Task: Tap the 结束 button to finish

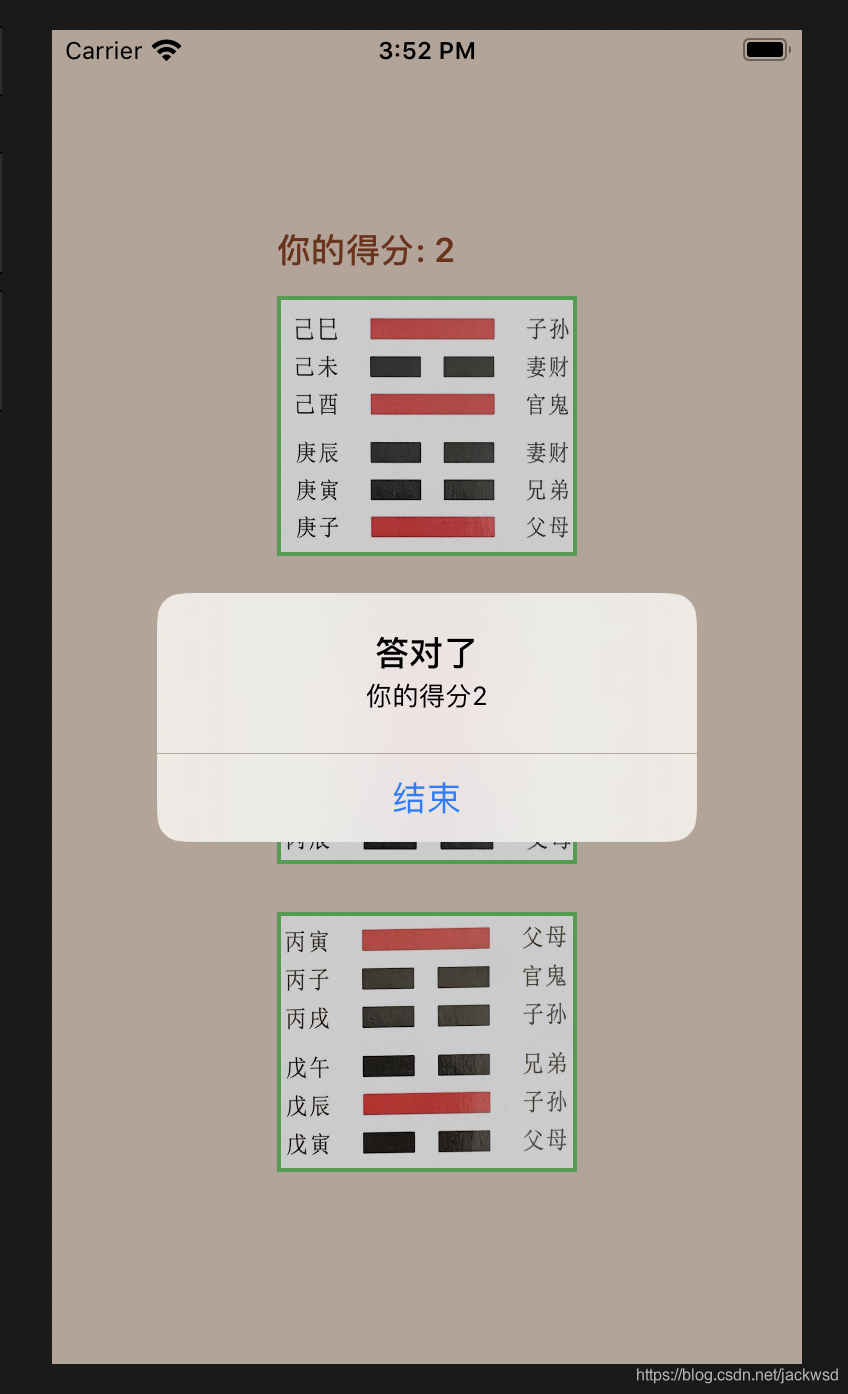Action: click(x=424, y=797)
